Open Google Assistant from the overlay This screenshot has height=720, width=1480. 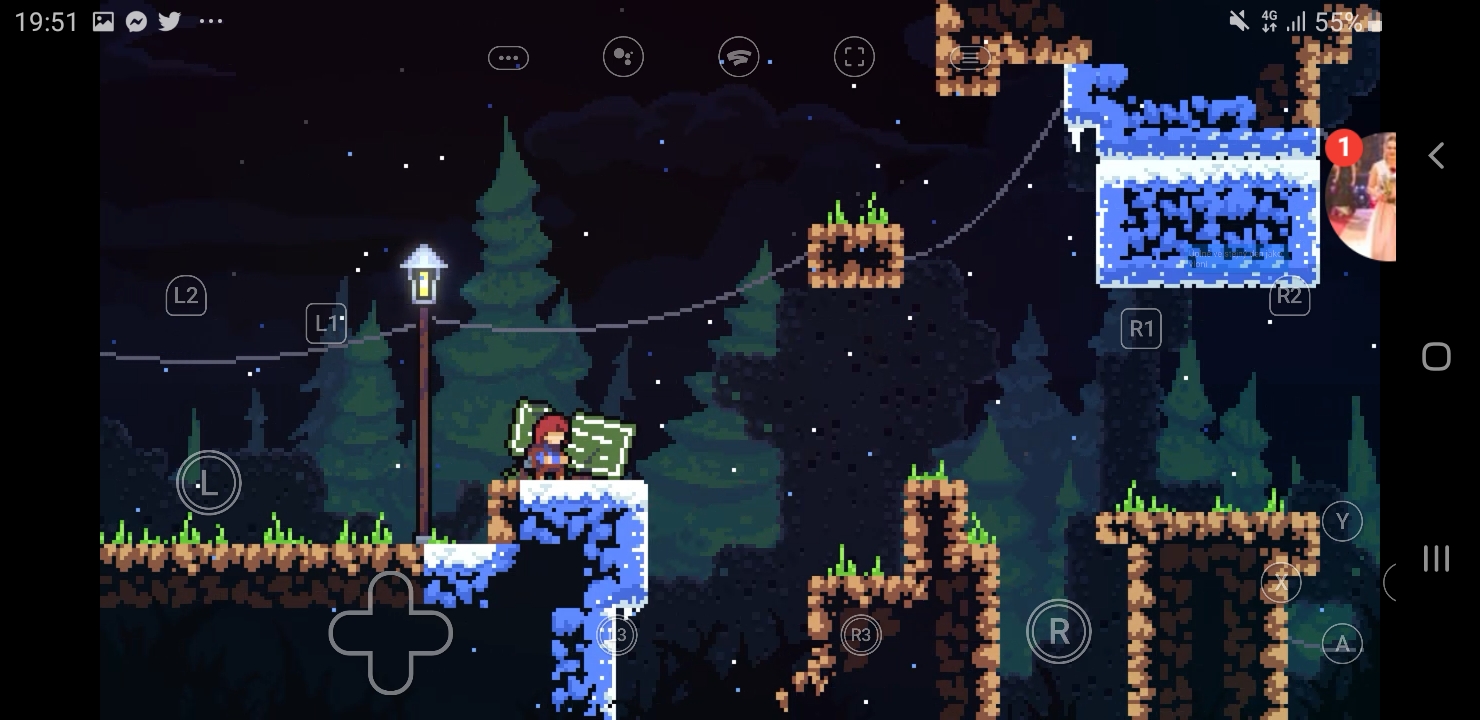(623, 58)
